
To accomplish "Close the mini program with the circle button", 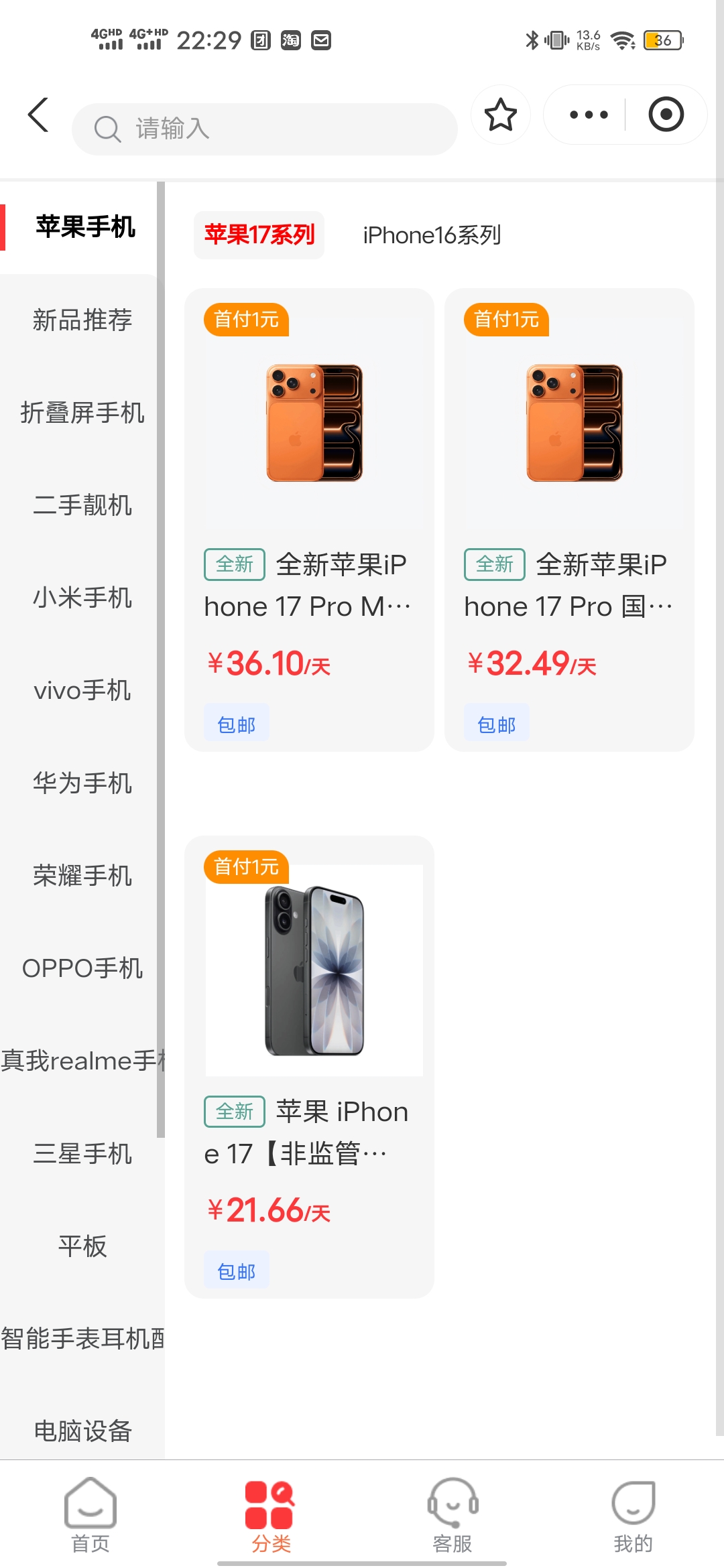I will pyautogui.click(x=666, y=115).
